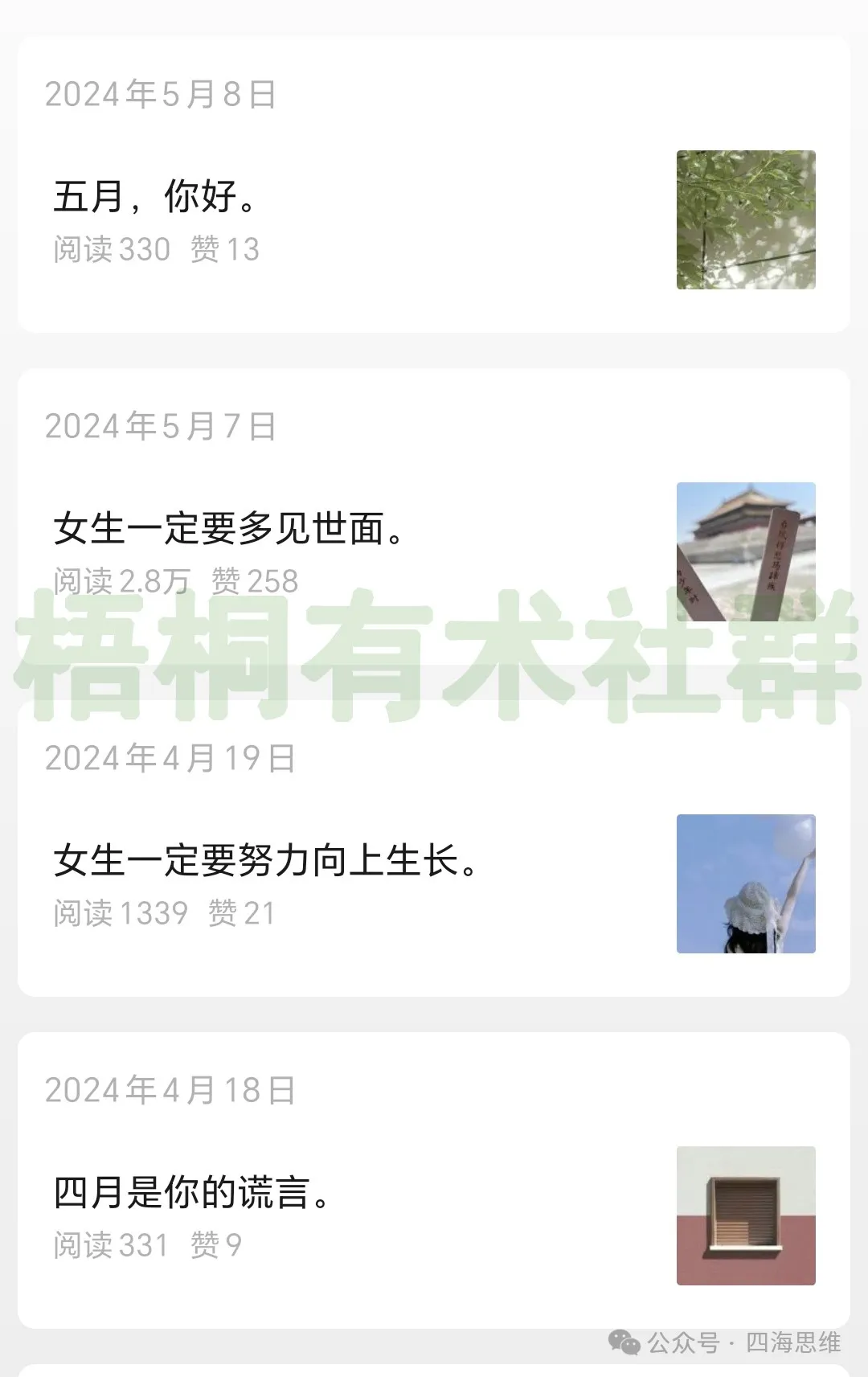Select the date 2024年4月18日
This screenshot has height=1377, width=868.
pyautogui.click(x=171, y=1091)
